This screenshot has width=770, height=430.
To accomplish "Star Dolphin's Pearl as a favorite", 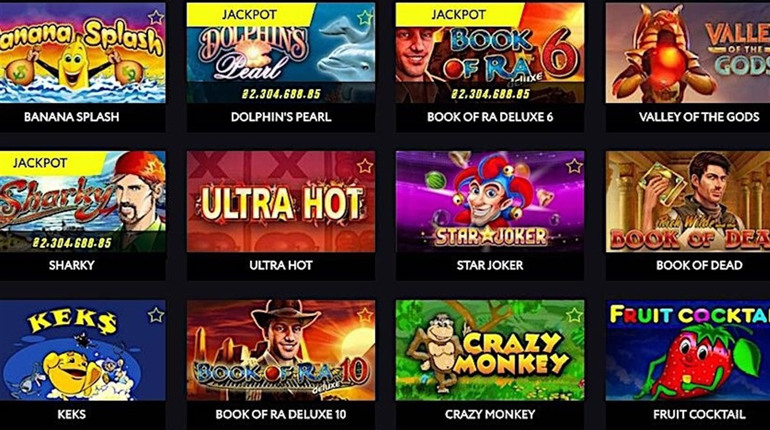I will click(x=365, y=17).
